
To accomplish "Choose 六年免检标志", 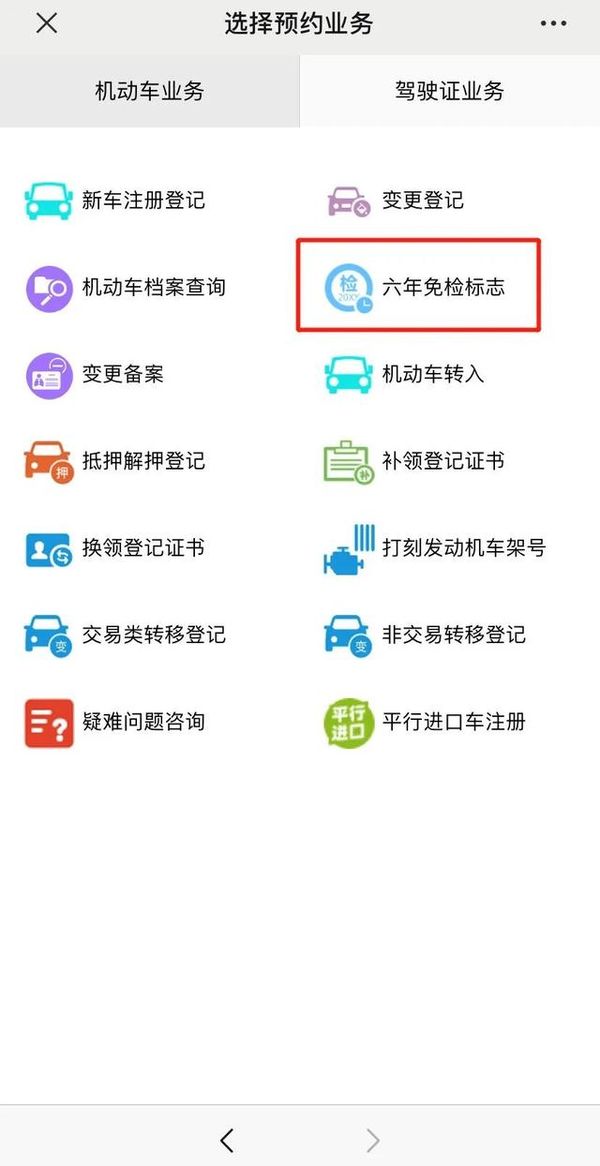I will 416,287.
